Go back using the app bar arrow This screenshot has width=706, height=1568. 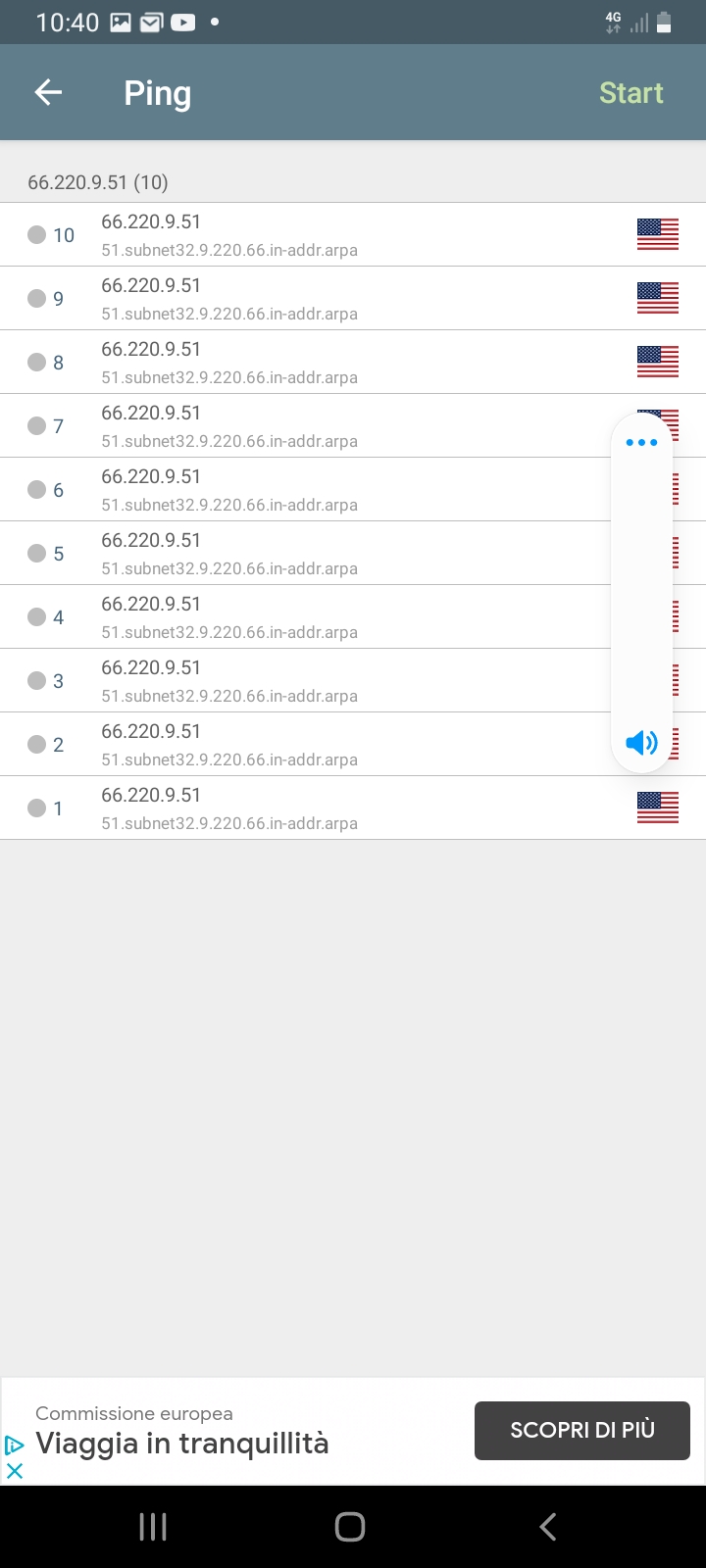[x=48, y=92]
